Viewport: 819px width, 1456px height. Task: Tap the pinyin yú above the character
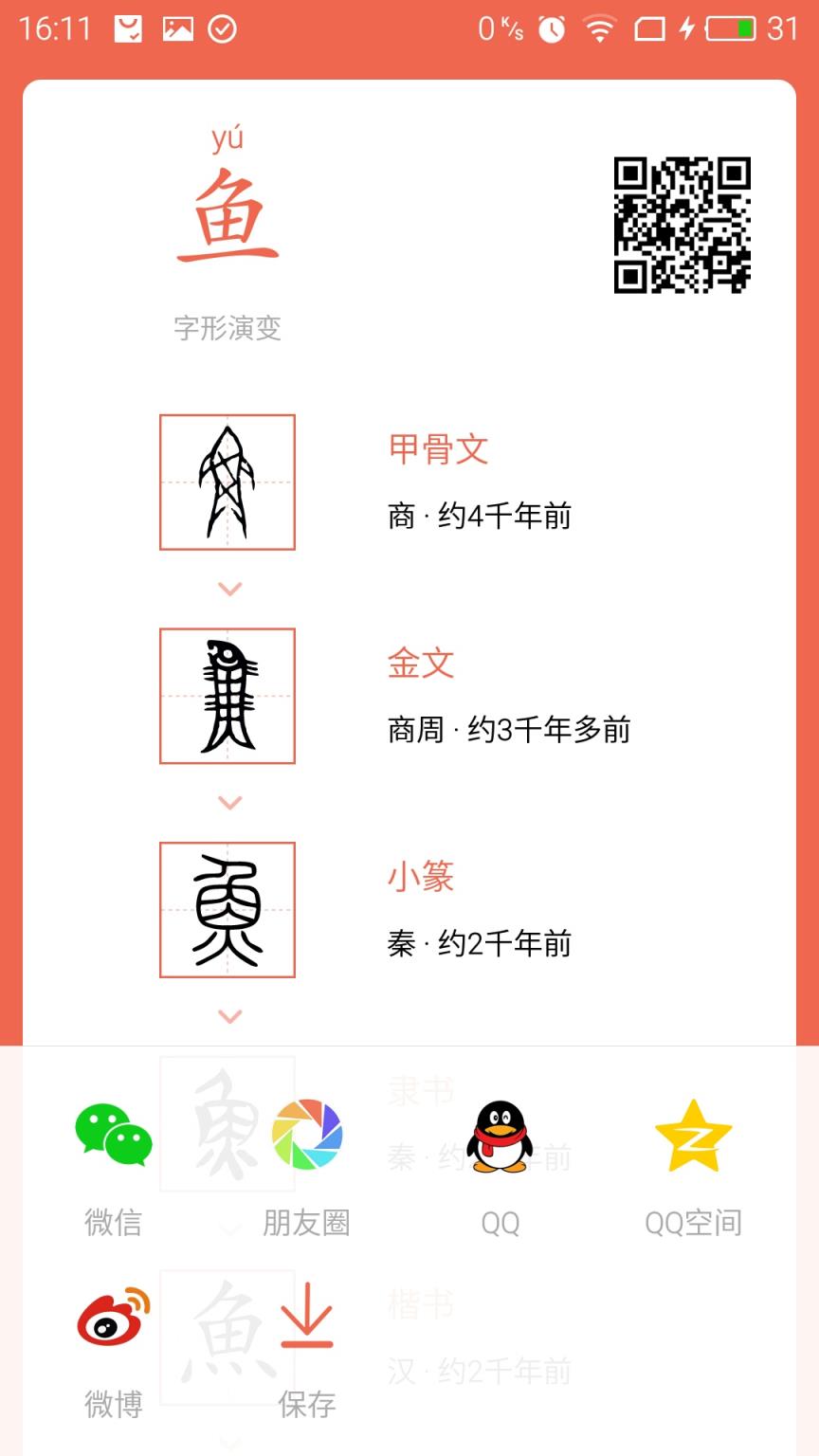click(x=225, y=136)
